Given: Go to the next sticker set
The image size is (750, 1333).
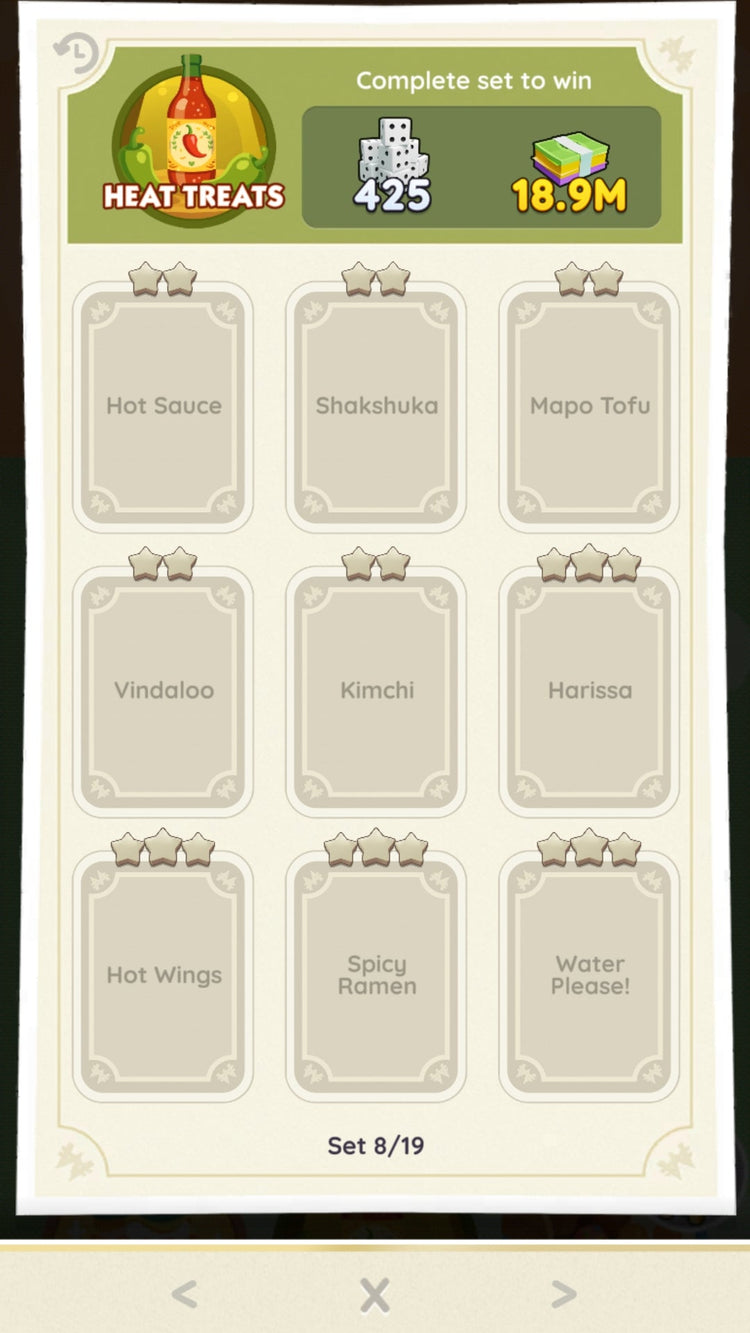Looking at the screenshot, I should click(565, 1295).
